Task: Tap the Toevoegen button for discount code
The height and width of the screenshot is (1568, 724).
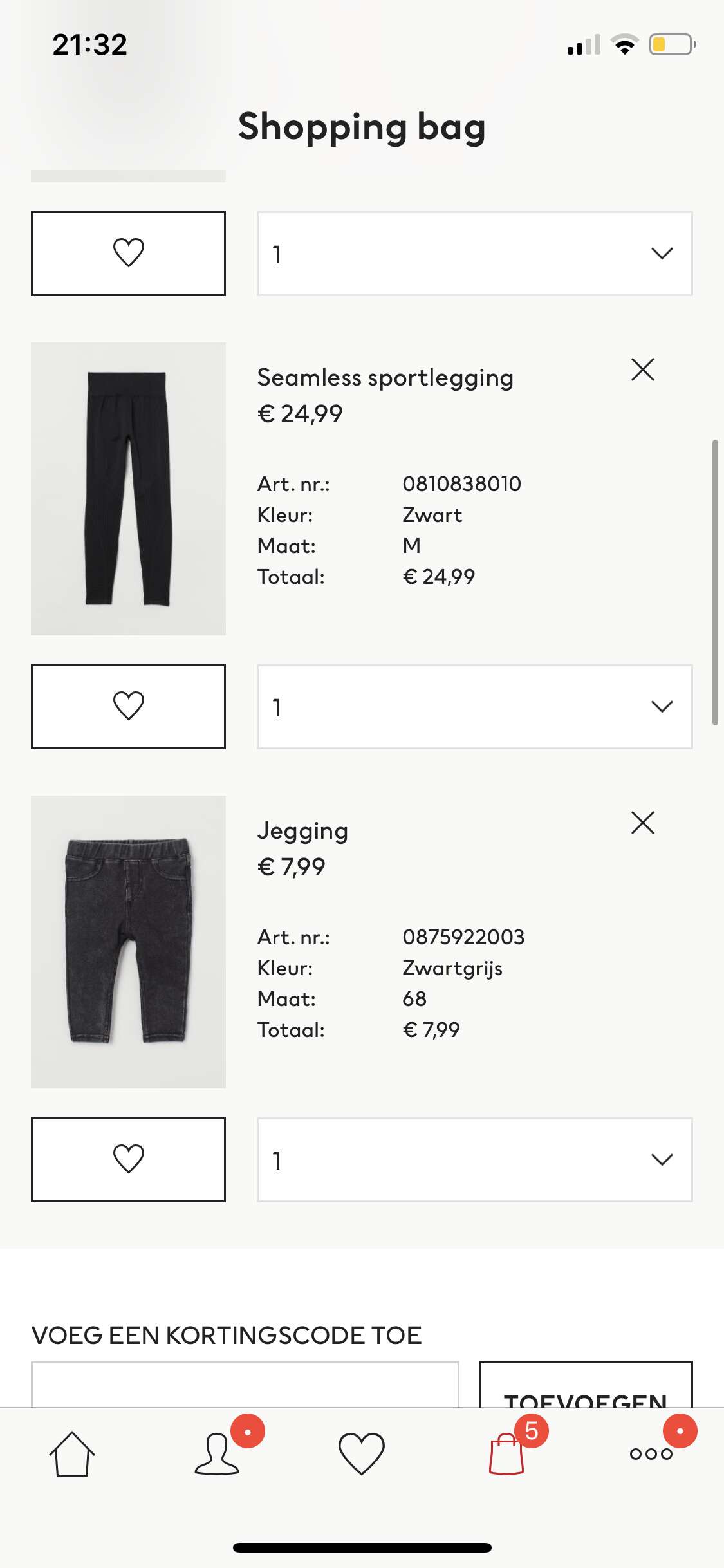Action: (x=586, y=1384)
